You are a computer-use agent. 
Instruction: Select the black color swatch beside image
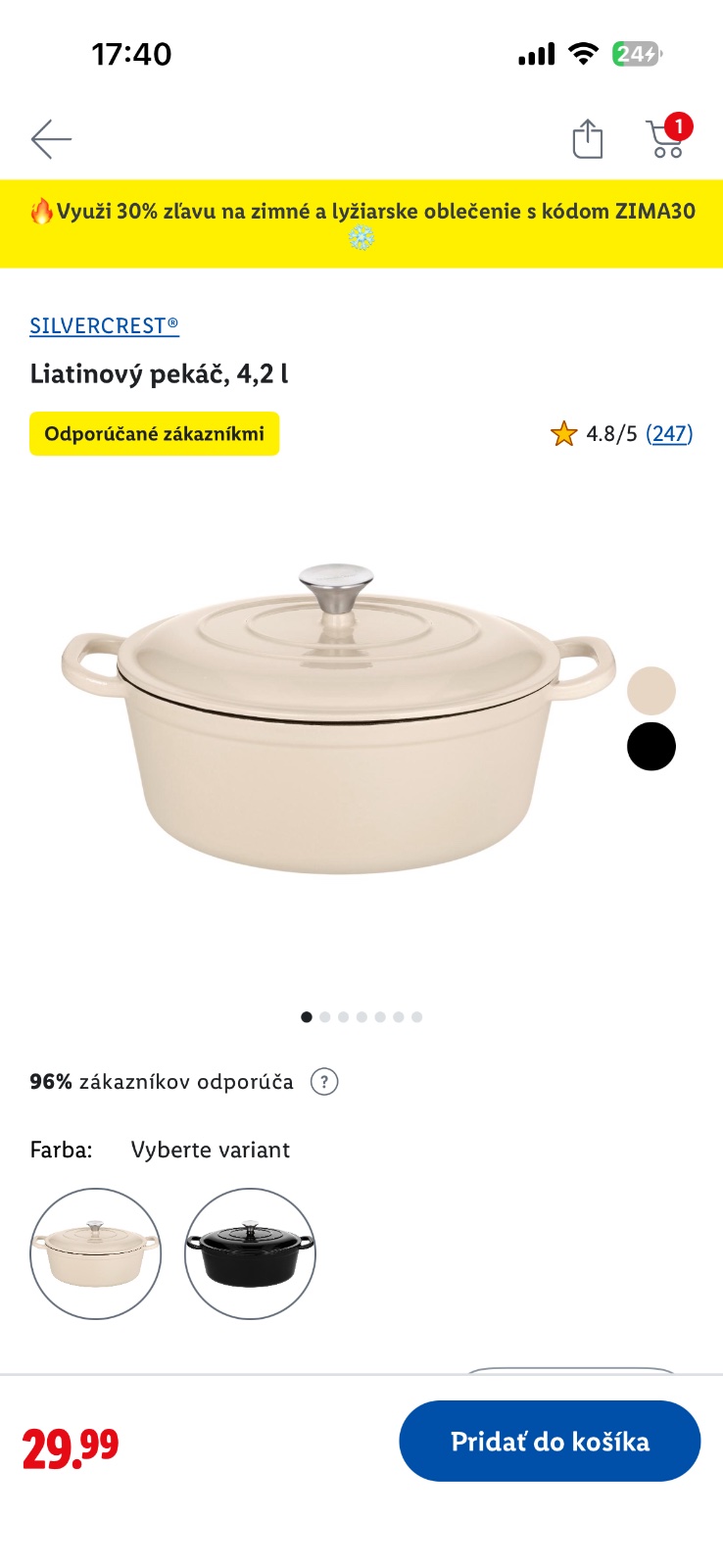[651, 747]
